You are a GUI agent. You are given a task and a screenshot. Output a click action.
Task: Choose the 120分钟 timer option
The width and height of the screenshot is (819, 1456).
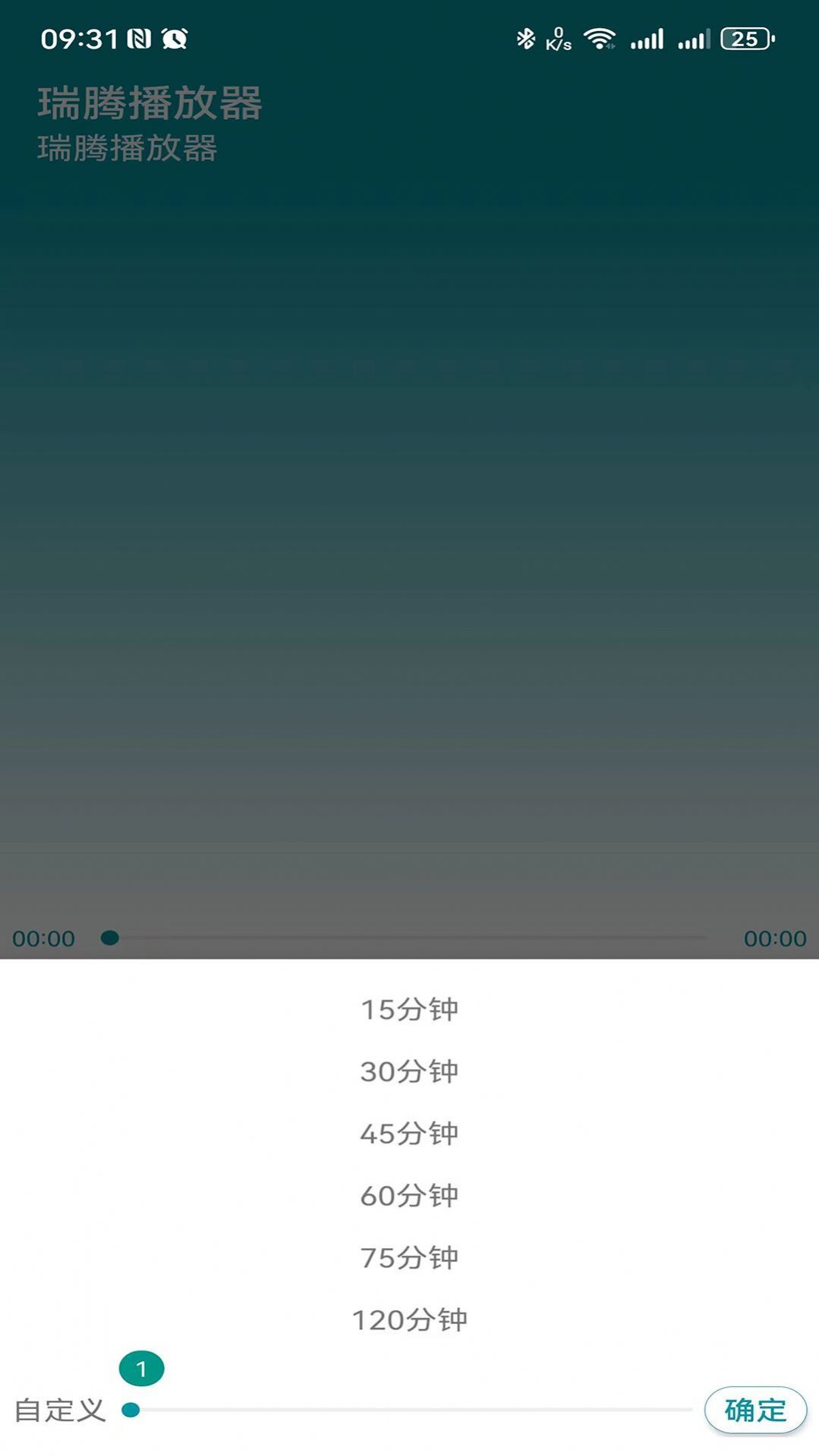(409, 1320)
